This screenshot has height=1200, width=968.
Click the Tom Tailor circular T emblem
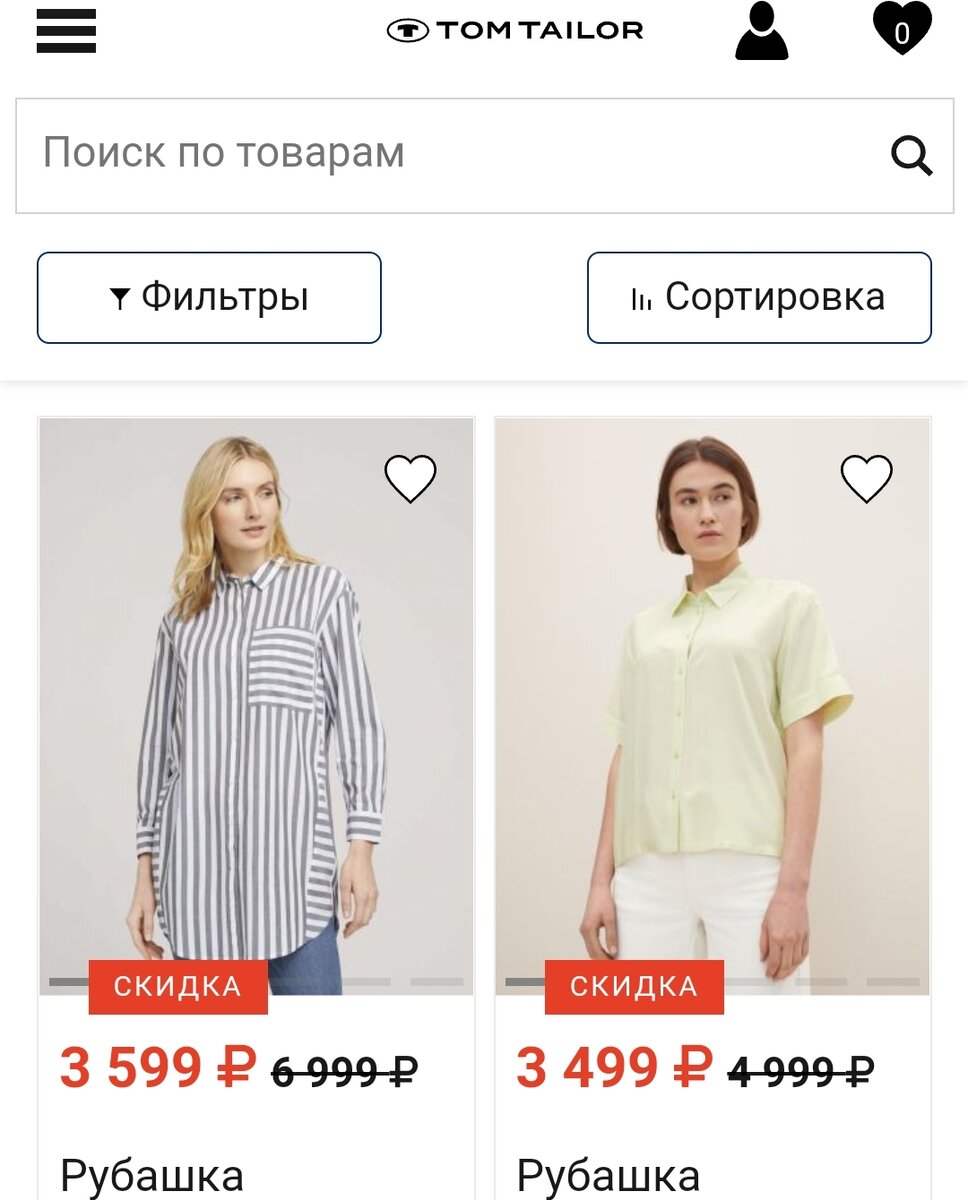(x=409, y=29)
